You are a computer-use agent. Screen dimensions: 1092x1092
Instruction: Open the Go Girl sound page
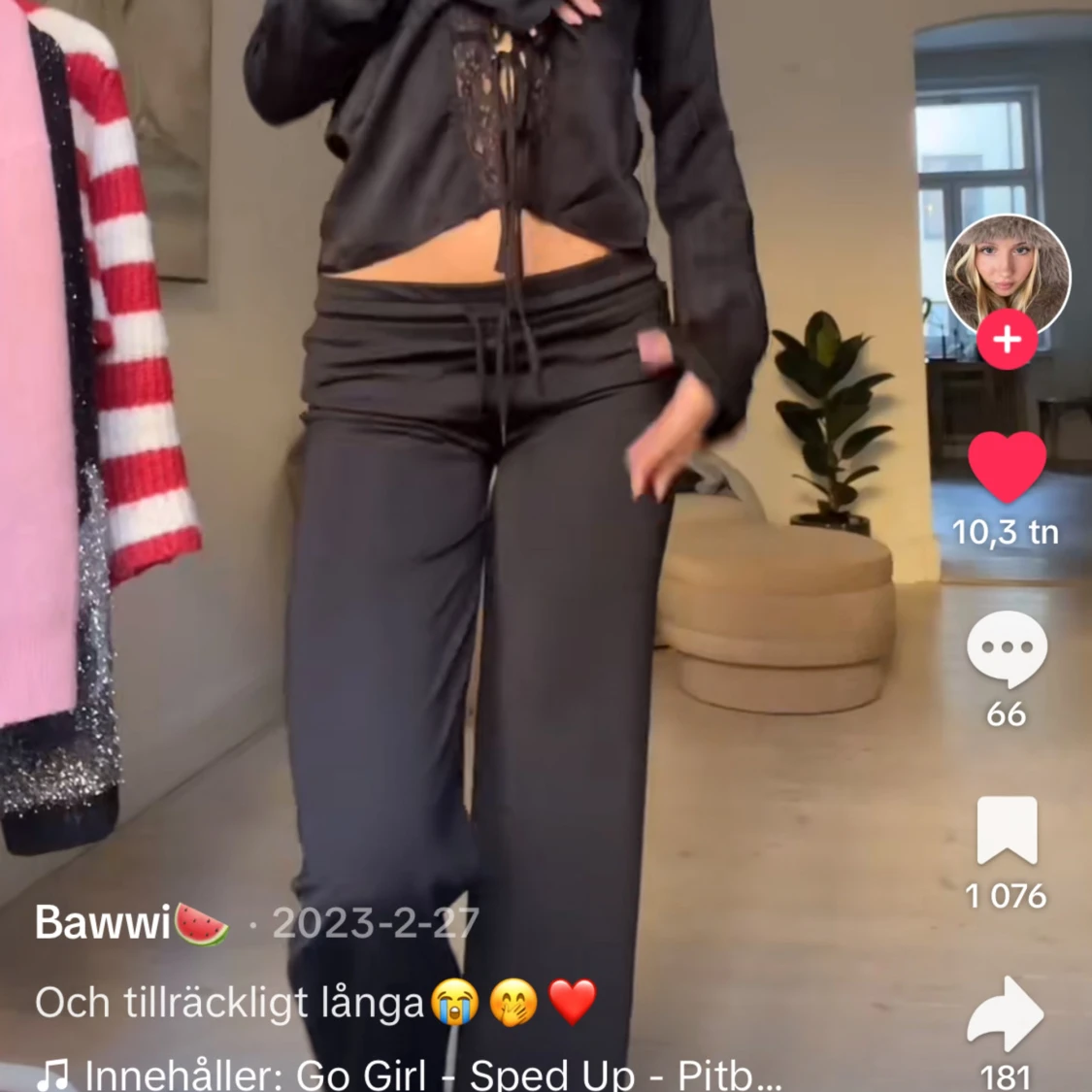432,1075
